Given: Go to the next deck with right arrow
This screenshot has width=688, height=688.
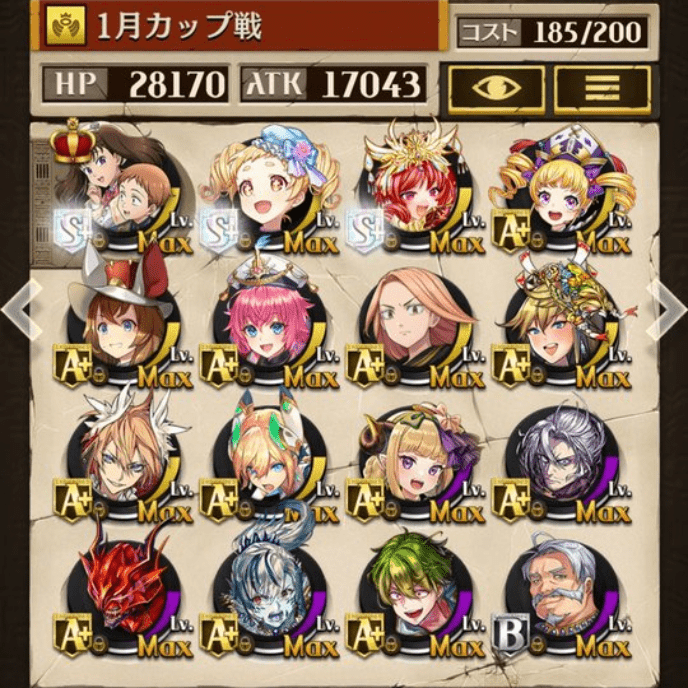Looking at the screenshot, I should (x=666, y=309).
